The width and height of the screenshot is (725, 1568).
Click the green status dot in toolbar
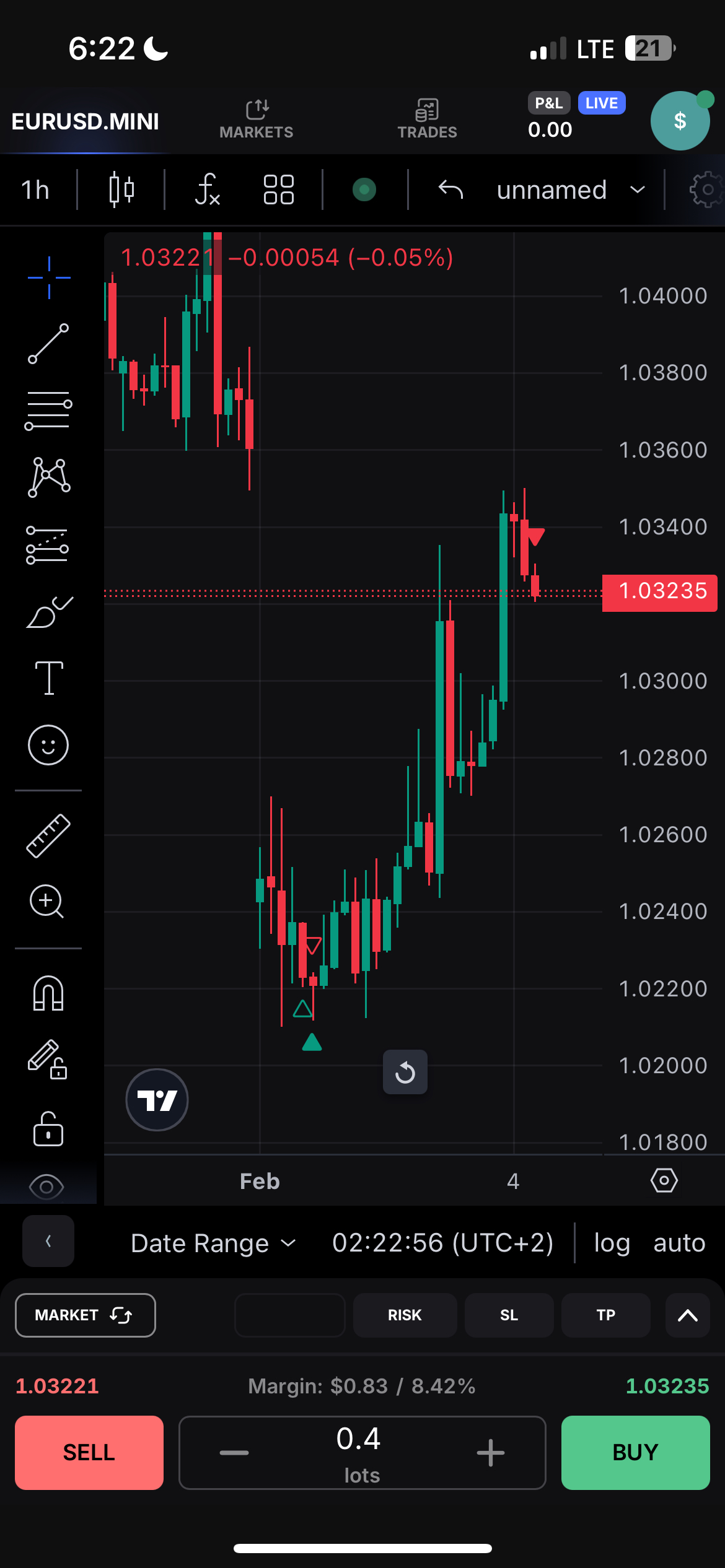coord(364,189)
